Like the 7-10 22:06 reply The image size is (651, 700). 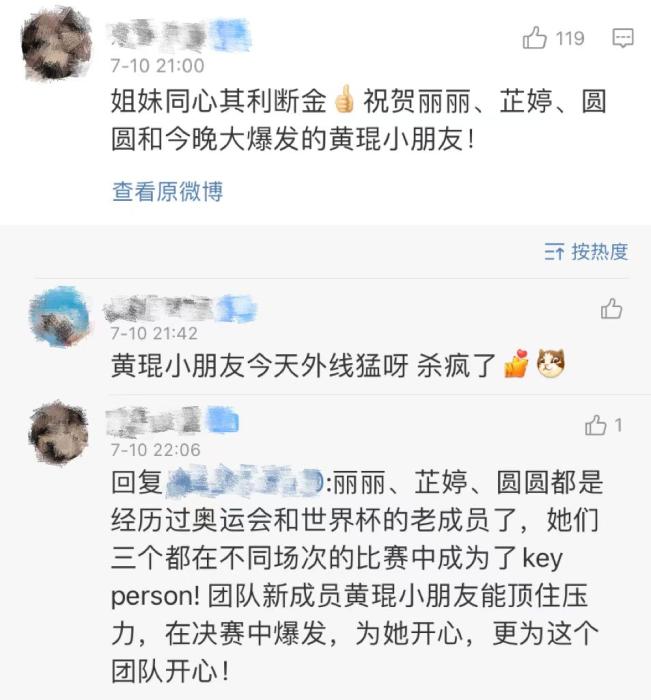pyautogui.click(x=597, y=425)
